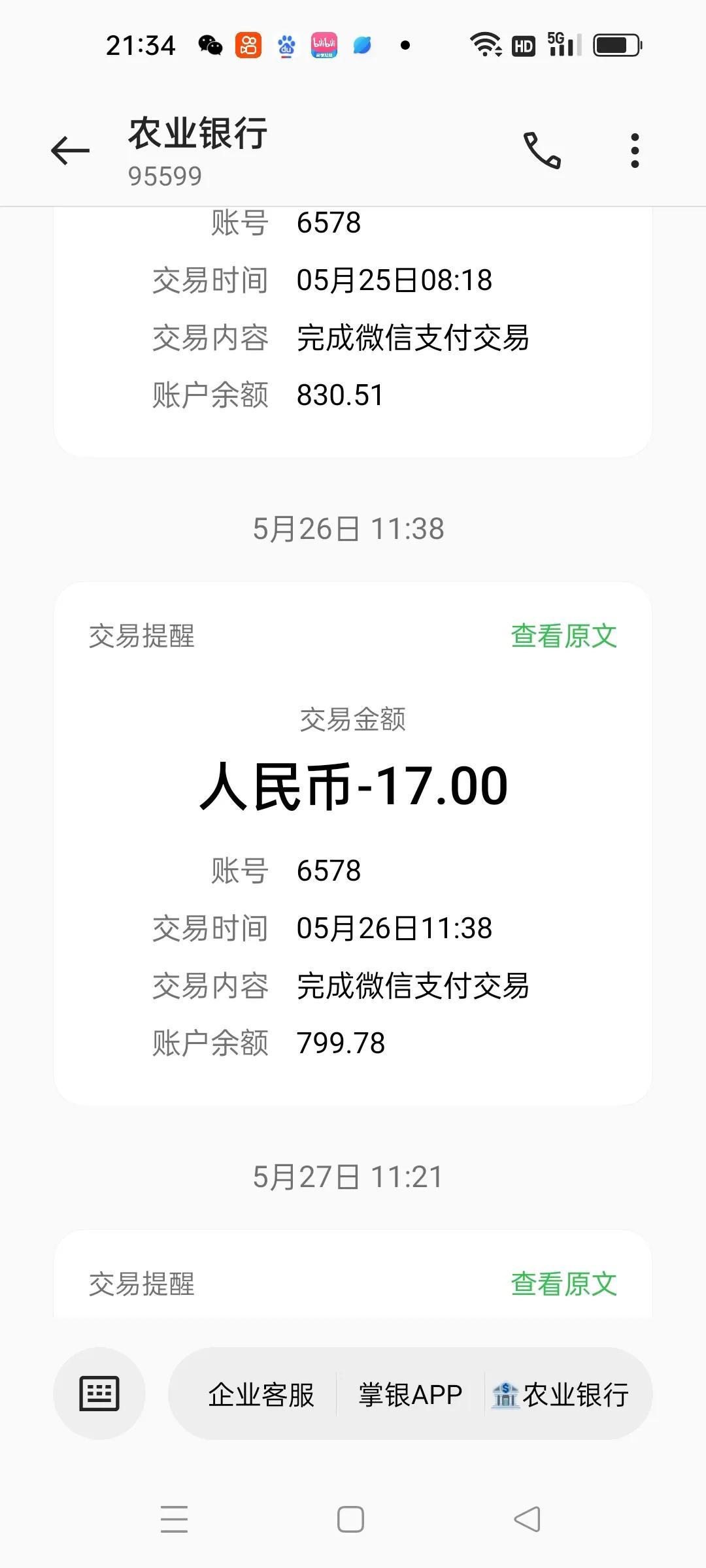Image resolution: width=706 pixels, height=1568 pixels.
Task: Tap 查看原文 under the 5月27日 11:21 message
Action: pos(563,1284)
